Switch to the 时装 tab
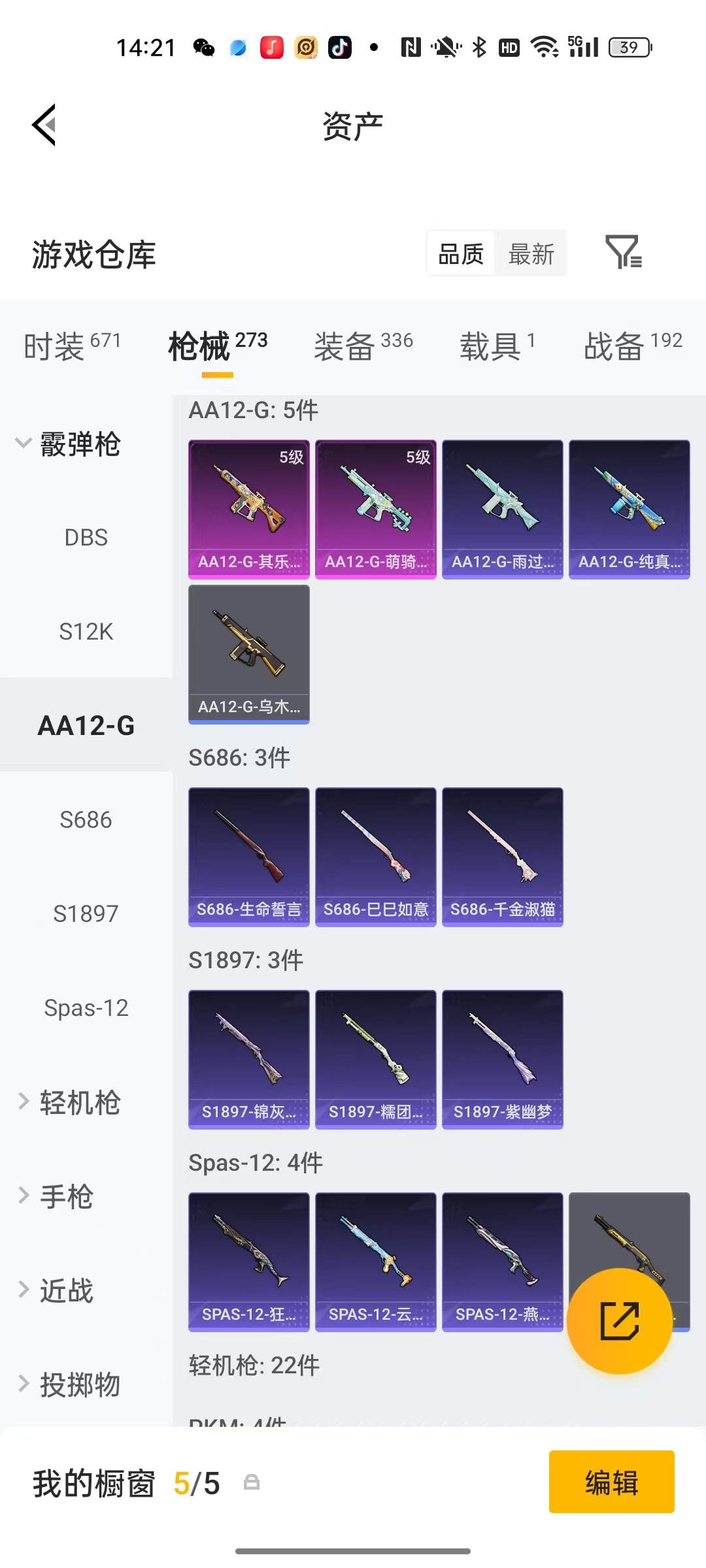Viewport: 706px width, 1568px height. [x=72, y=345]
